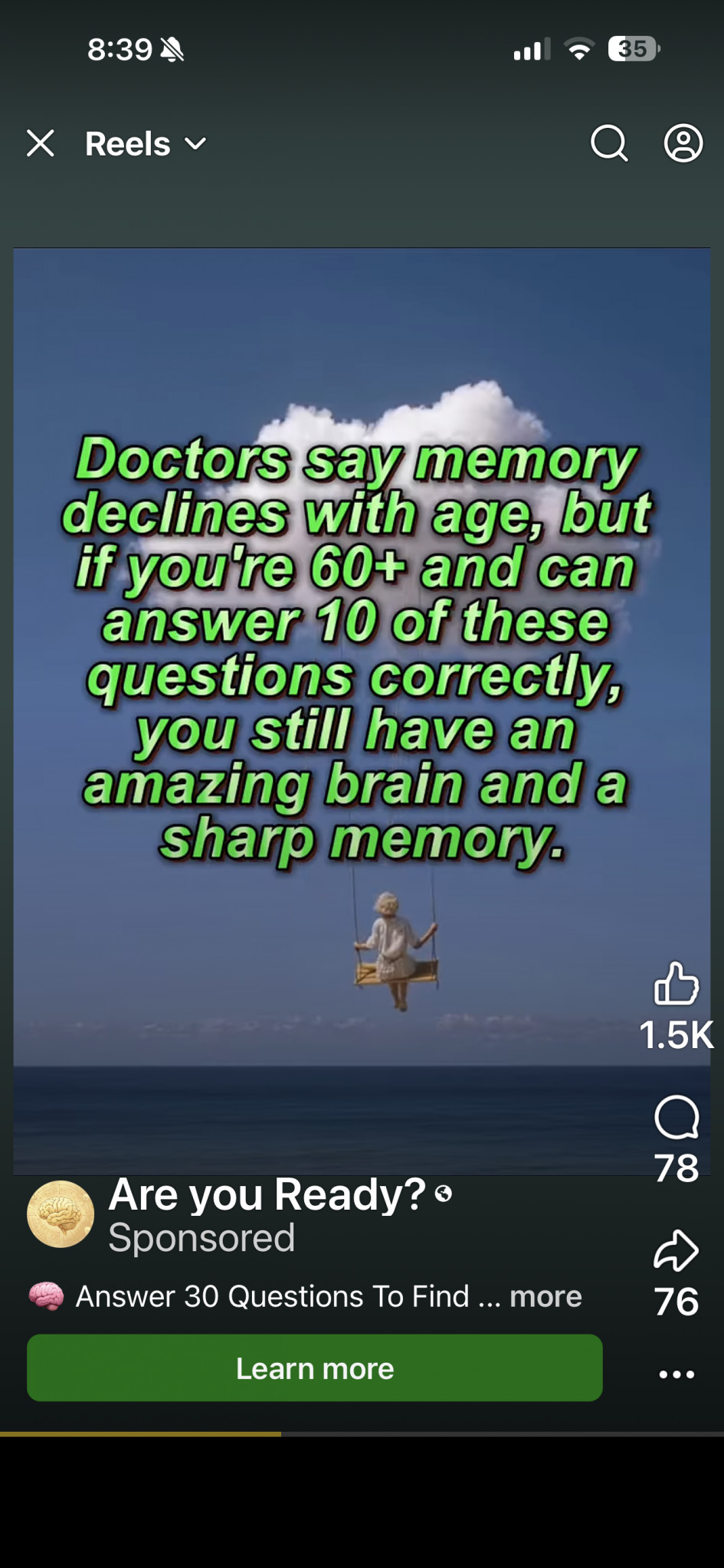This screenshot has height=1568, width=724.
Task: Close the Reels viewer
Action: click(x=41, y=143)
